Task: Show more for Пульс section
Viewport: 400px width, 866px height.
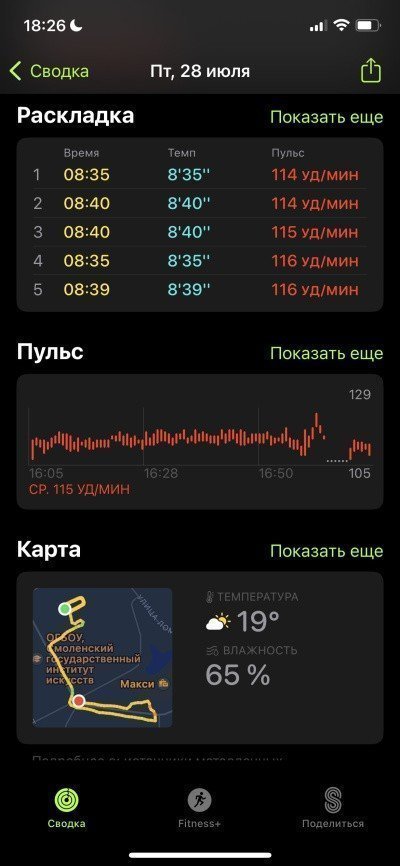Action: (326, 353)
